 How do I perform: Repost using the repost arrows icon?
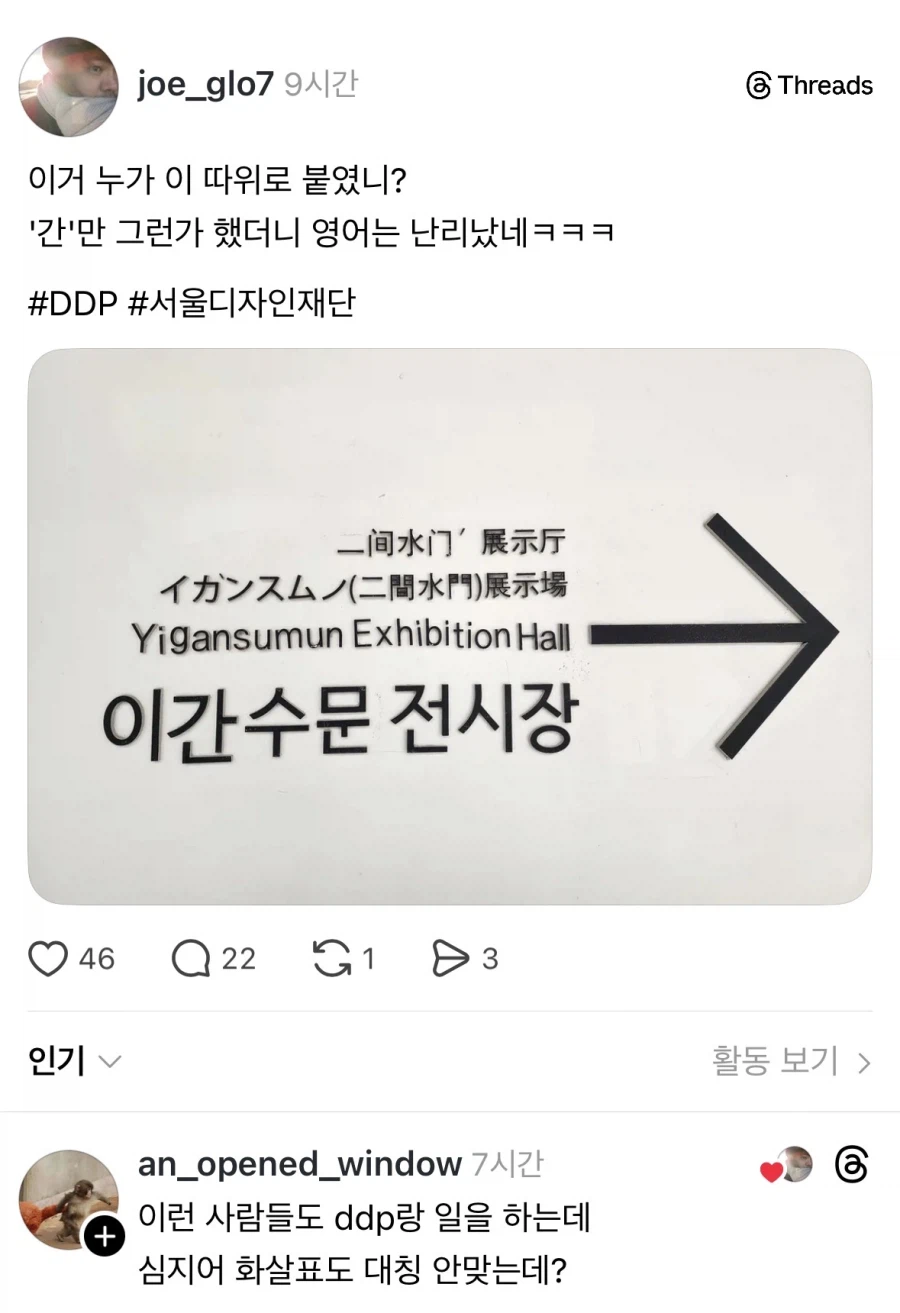pyautogui.click(x=333, y=958)
